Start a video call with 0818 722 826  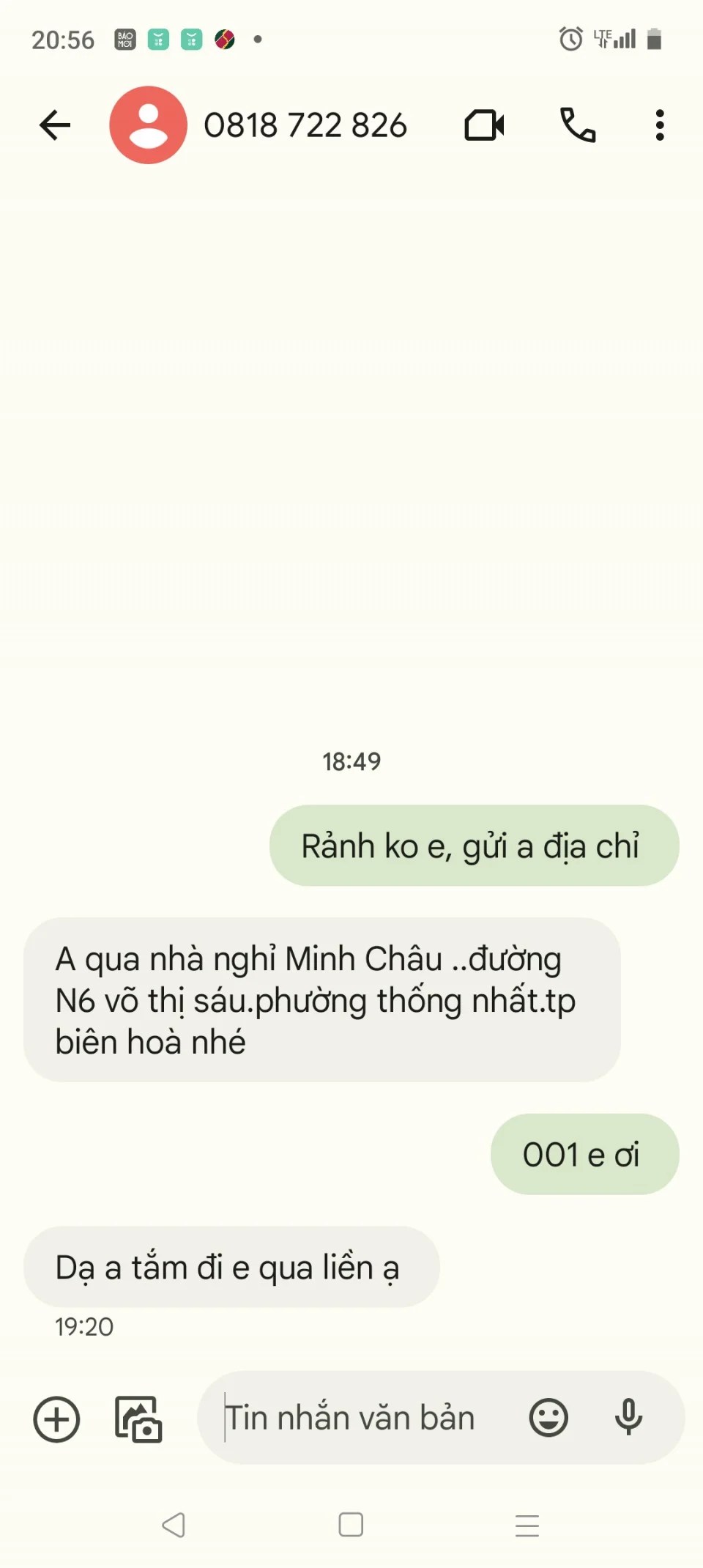tap(484, 125)
